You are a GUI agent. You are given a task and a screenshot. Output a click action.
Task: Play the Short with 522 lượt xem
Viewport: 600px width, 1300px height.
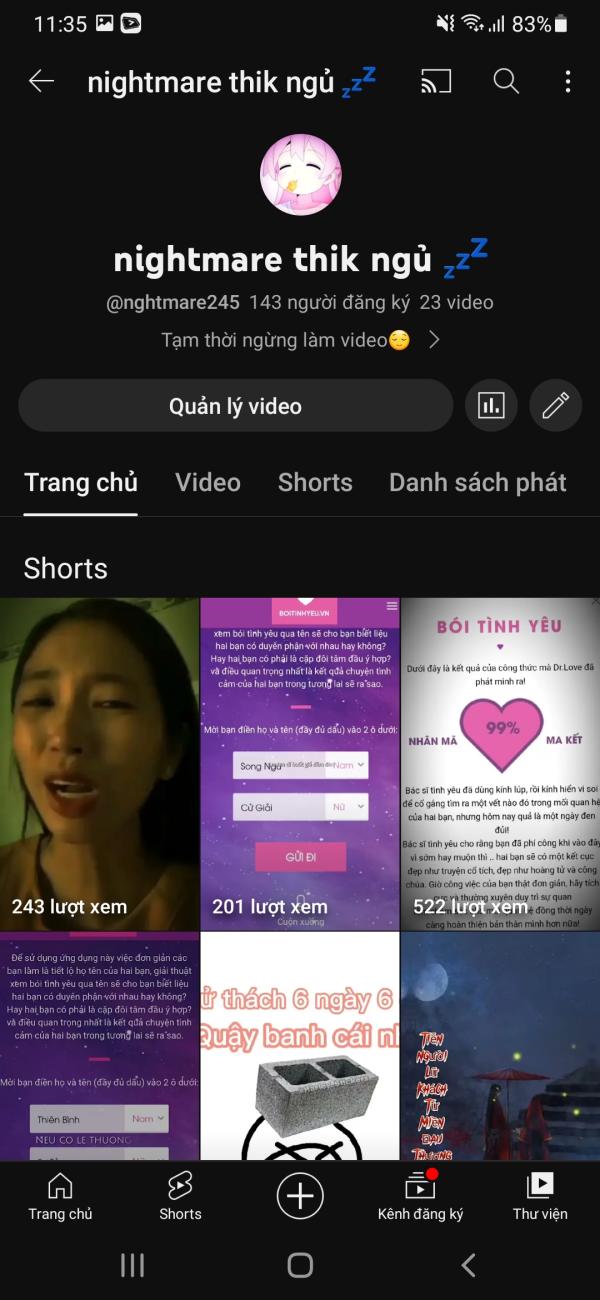click(x=500, y=764)
